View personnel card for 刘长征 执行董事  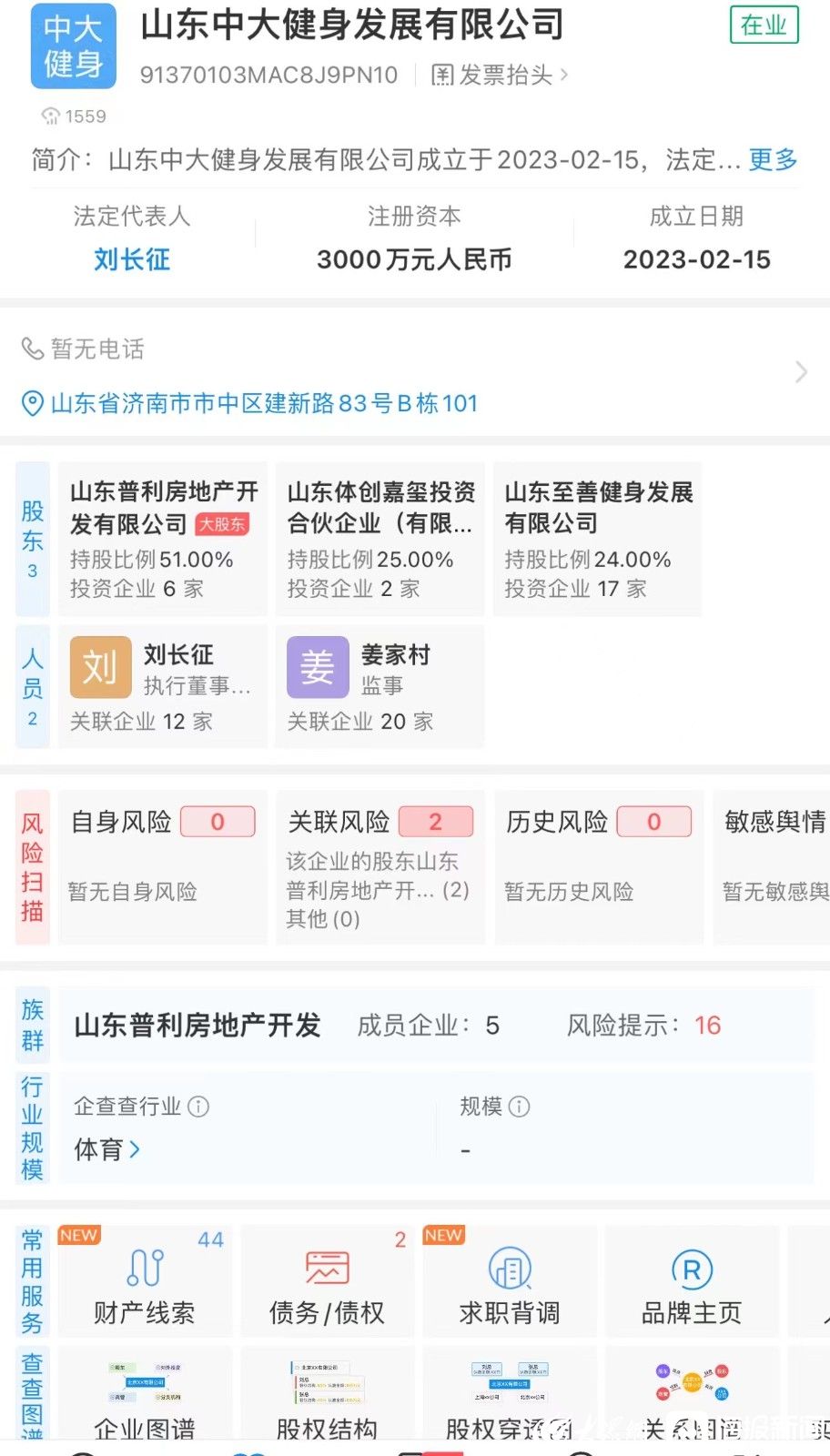pos(163,686)
